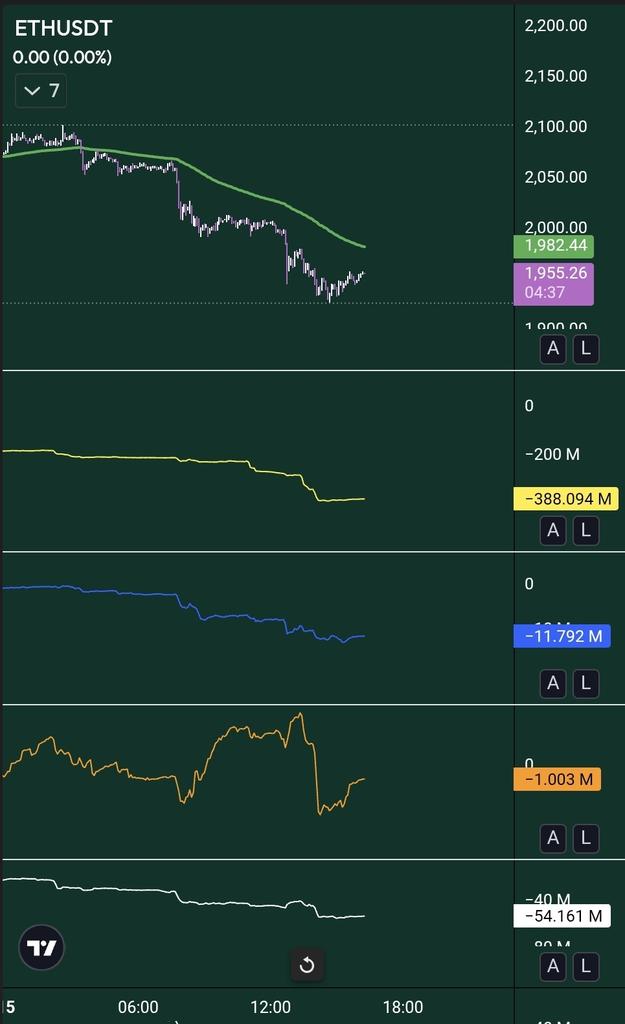This screenshot has width=625, height=1024.
Task: Enable log scale L in the -388.094 M pane
Action: tap(585, 530)
